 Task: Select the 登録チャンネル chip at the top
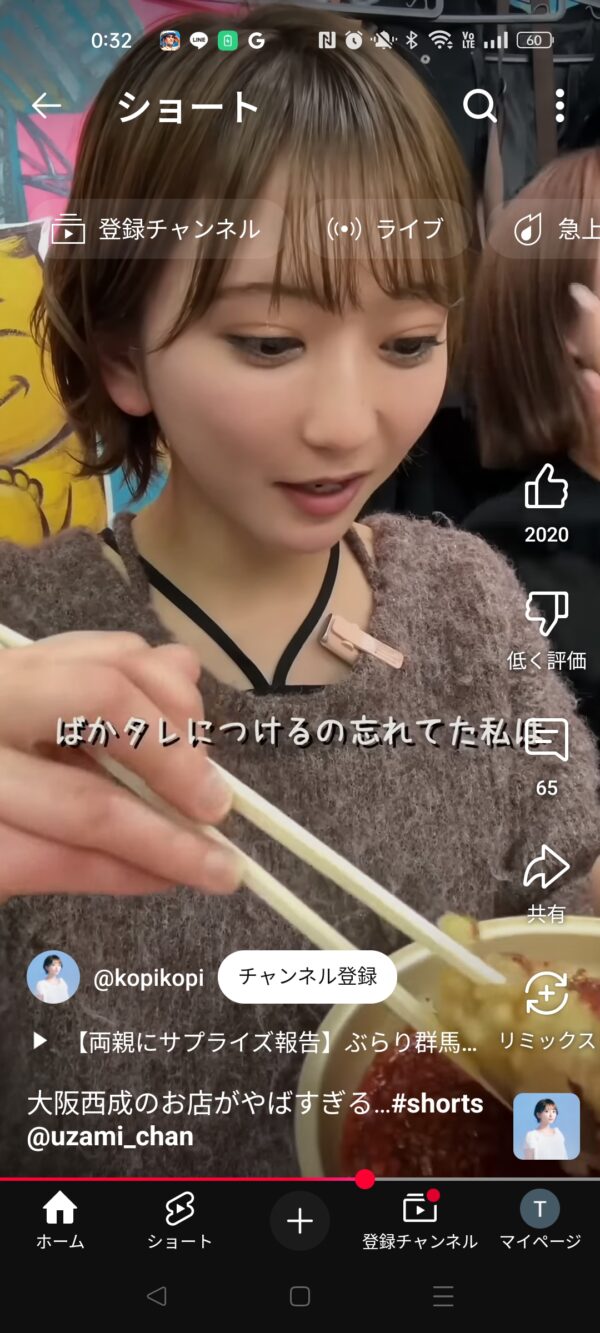(x=157, y=229)
